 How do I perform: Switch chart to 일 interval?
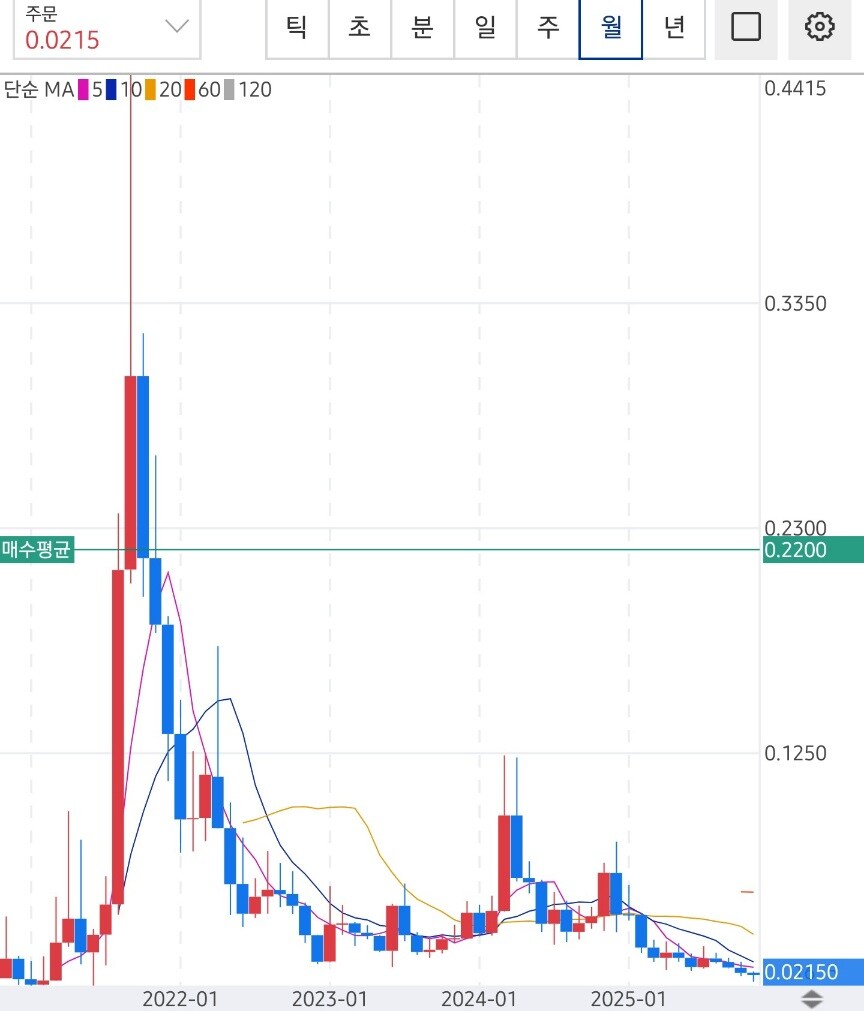pyautogui.click(x=486, y=27)
